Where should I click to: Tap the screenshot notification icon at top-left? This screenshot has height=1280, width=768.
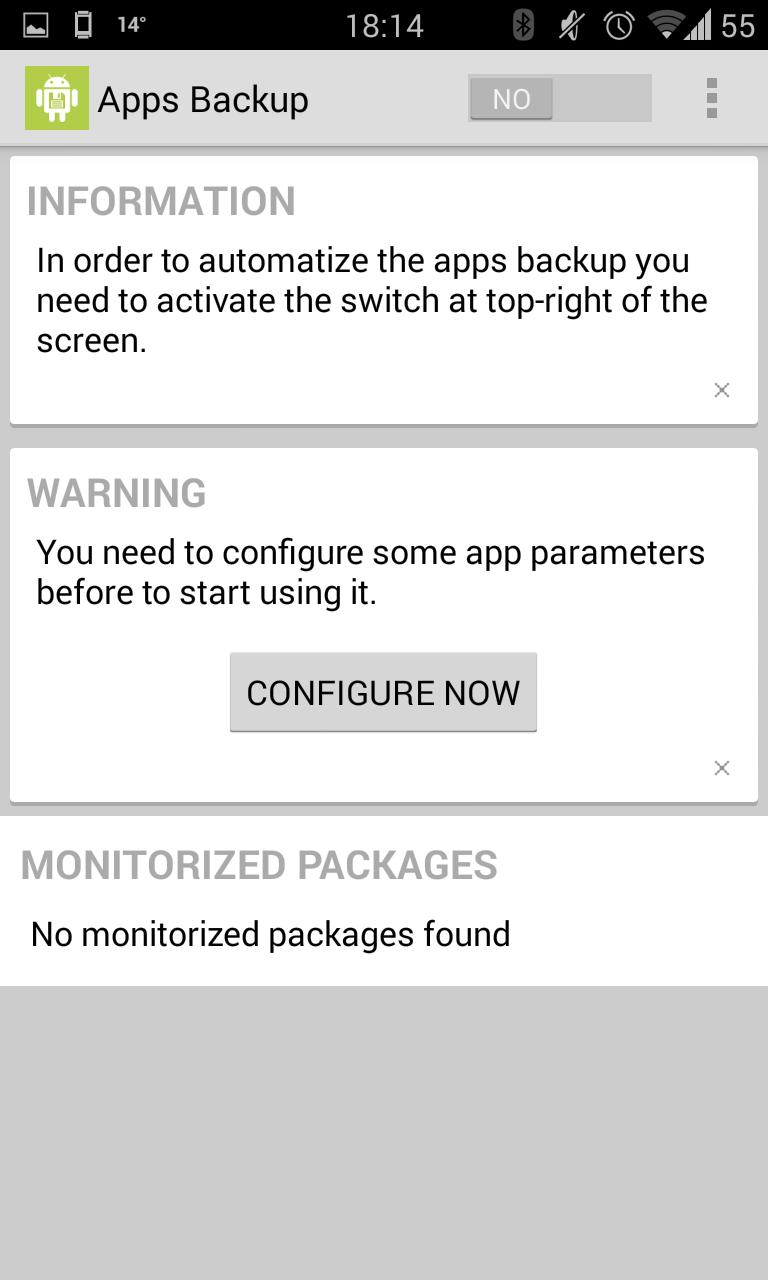pyautogui.click(x=38, y=23)
